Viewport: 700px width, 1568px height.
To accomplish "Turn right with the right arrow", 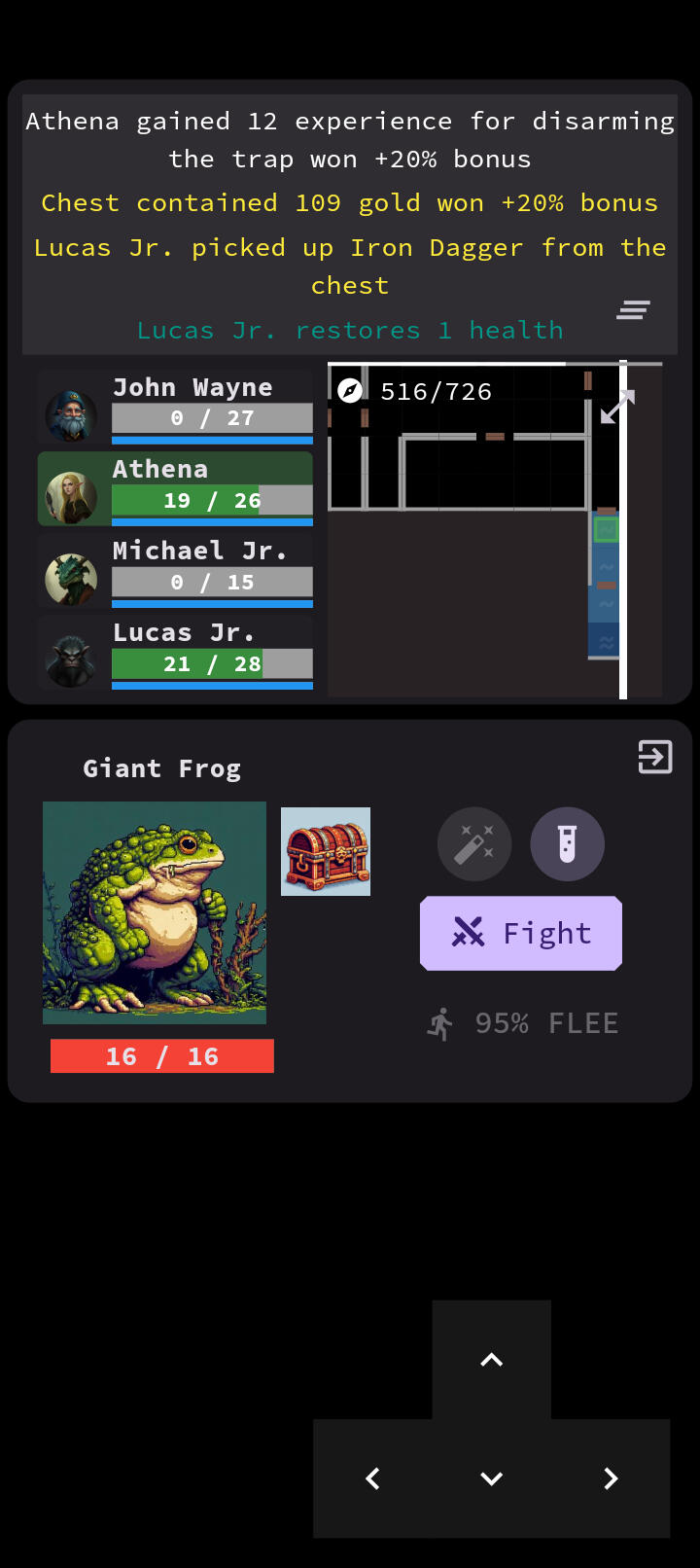I will click(x=611, y=1479).
